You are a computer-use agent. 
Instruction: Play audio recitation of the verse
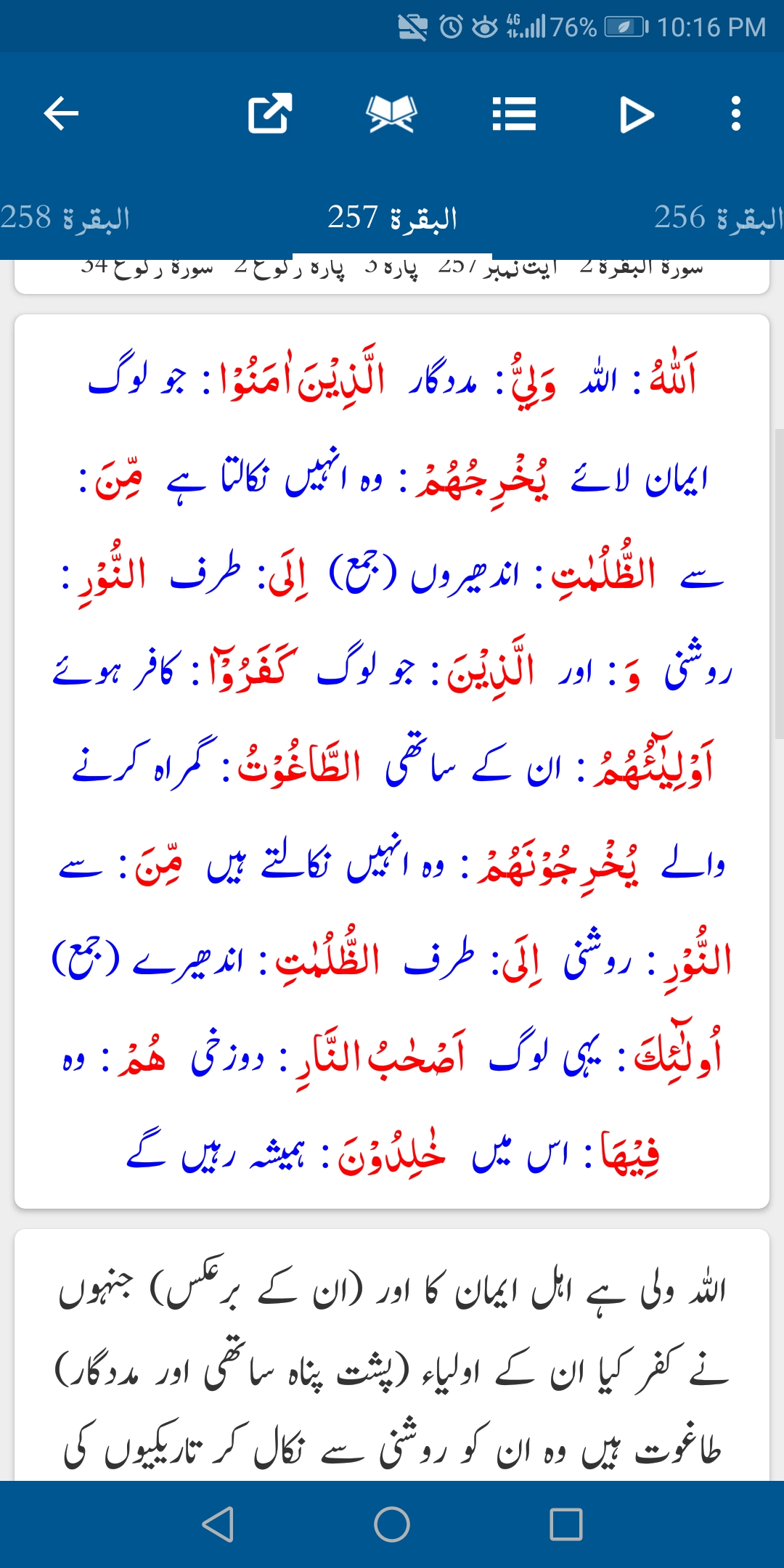click(637, 114)
